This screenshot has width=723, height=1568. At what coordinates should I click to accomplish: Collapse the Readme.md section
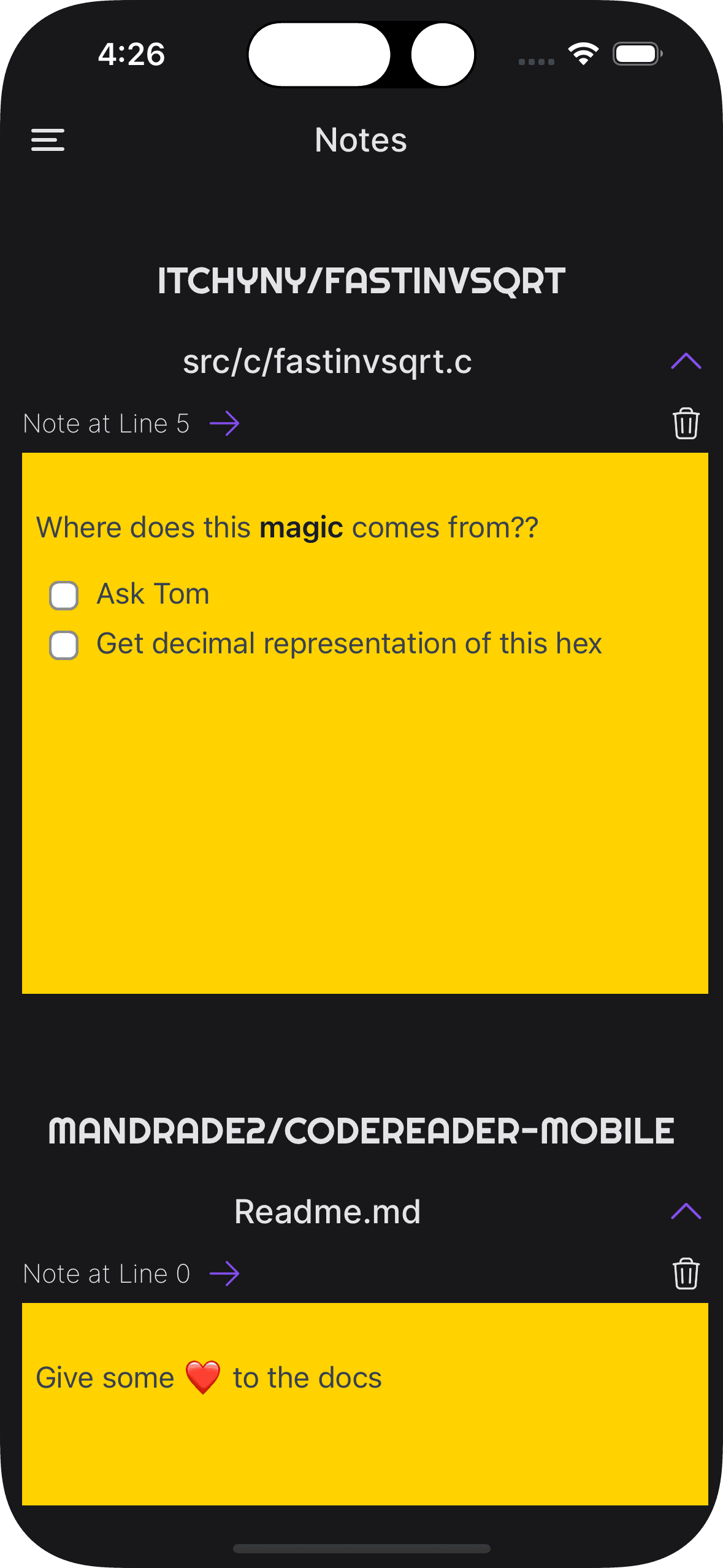[686, 1211]
